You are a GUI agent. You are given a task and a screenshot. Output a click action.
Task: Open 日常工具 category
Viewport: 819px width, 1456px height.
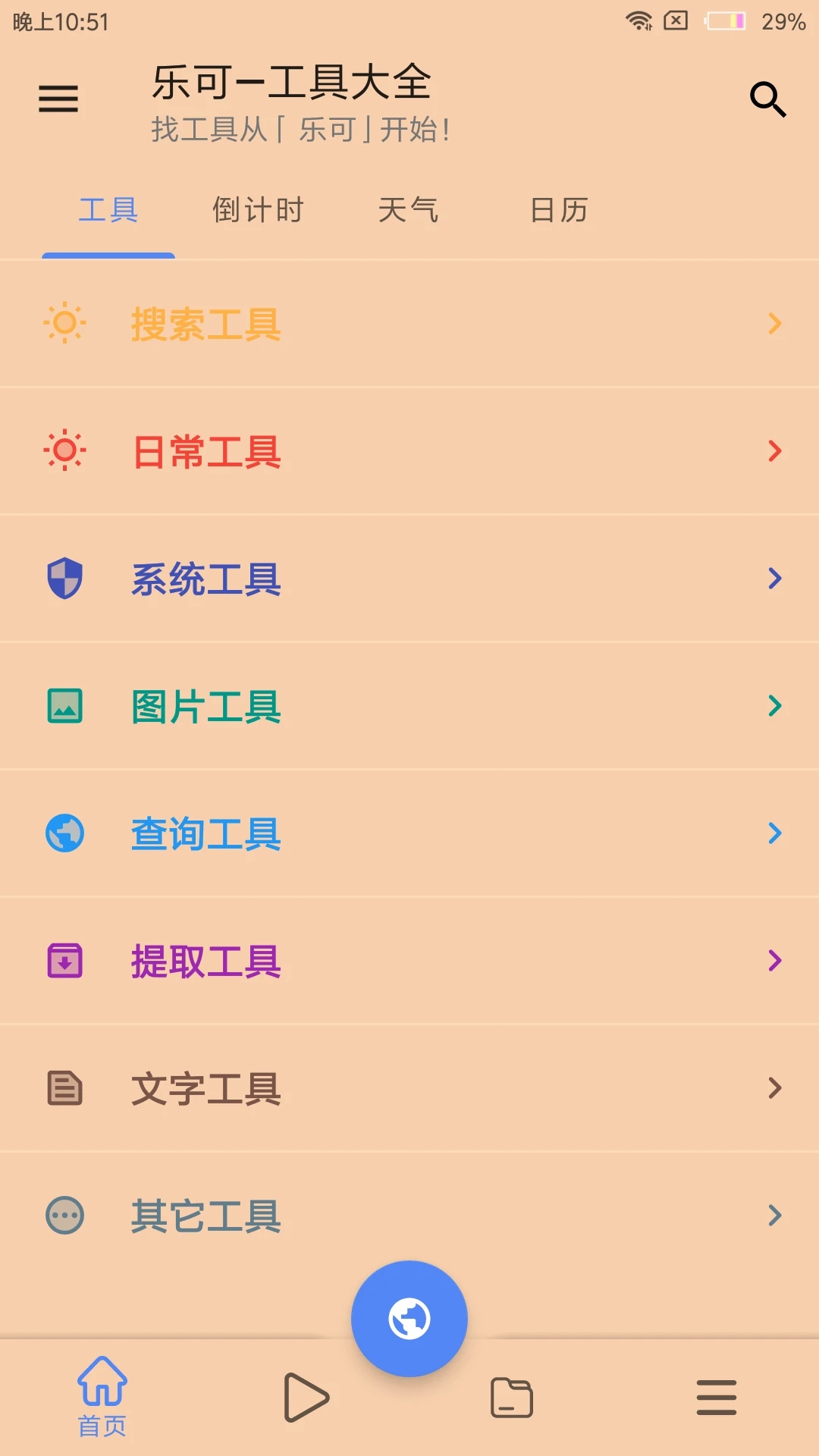coord(409,451)
